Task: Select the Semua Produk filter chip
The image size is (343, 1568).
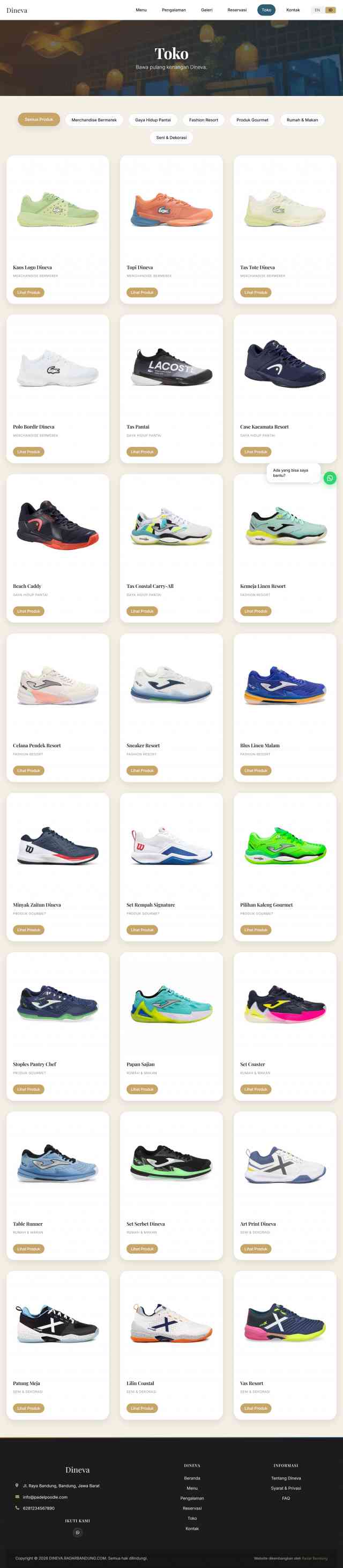Action: 39,120
